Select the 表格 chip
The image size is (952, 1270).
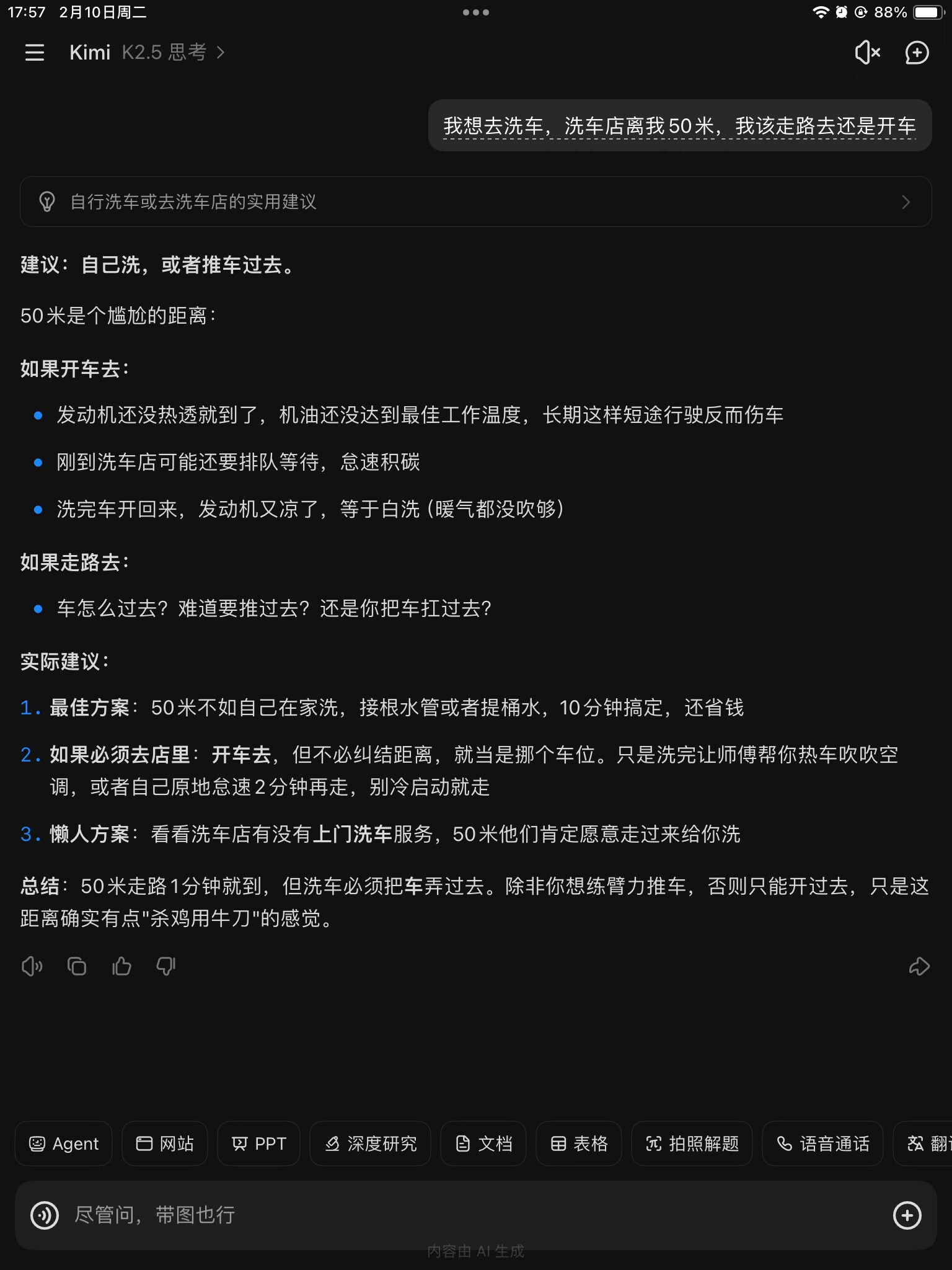579,1143
